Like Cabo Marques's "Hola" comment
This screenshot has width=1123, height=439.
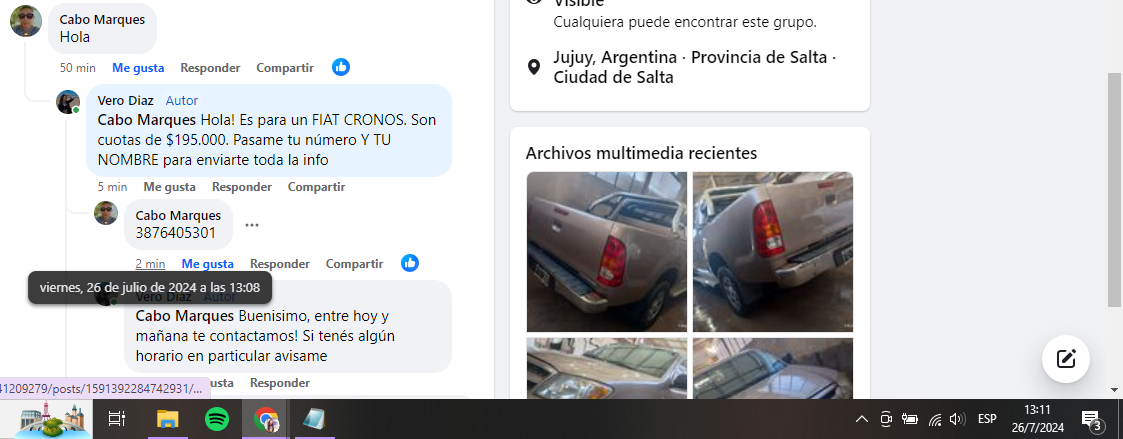[x=138, y=68]
